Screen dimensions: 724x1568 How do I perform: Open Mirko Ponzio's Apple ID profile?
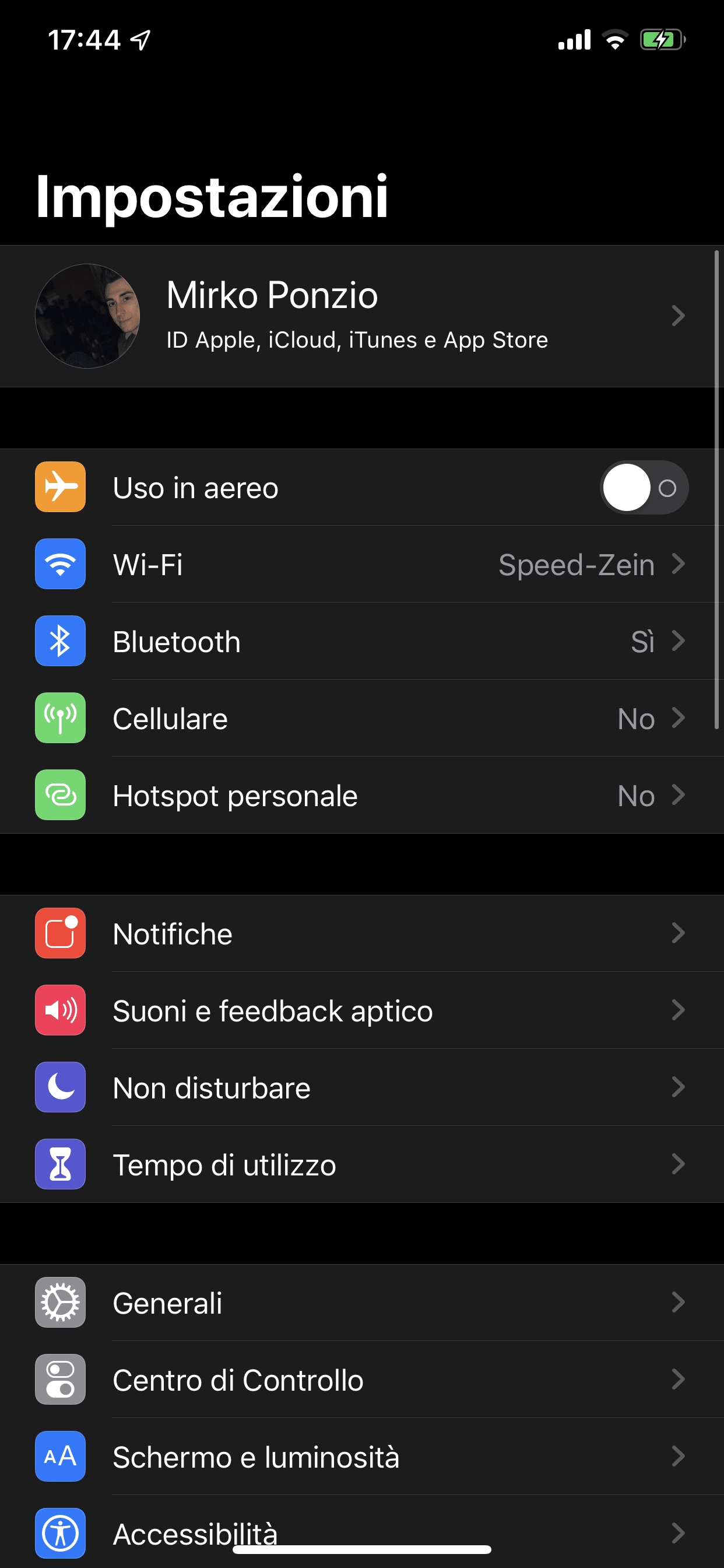tap(362, 316)
